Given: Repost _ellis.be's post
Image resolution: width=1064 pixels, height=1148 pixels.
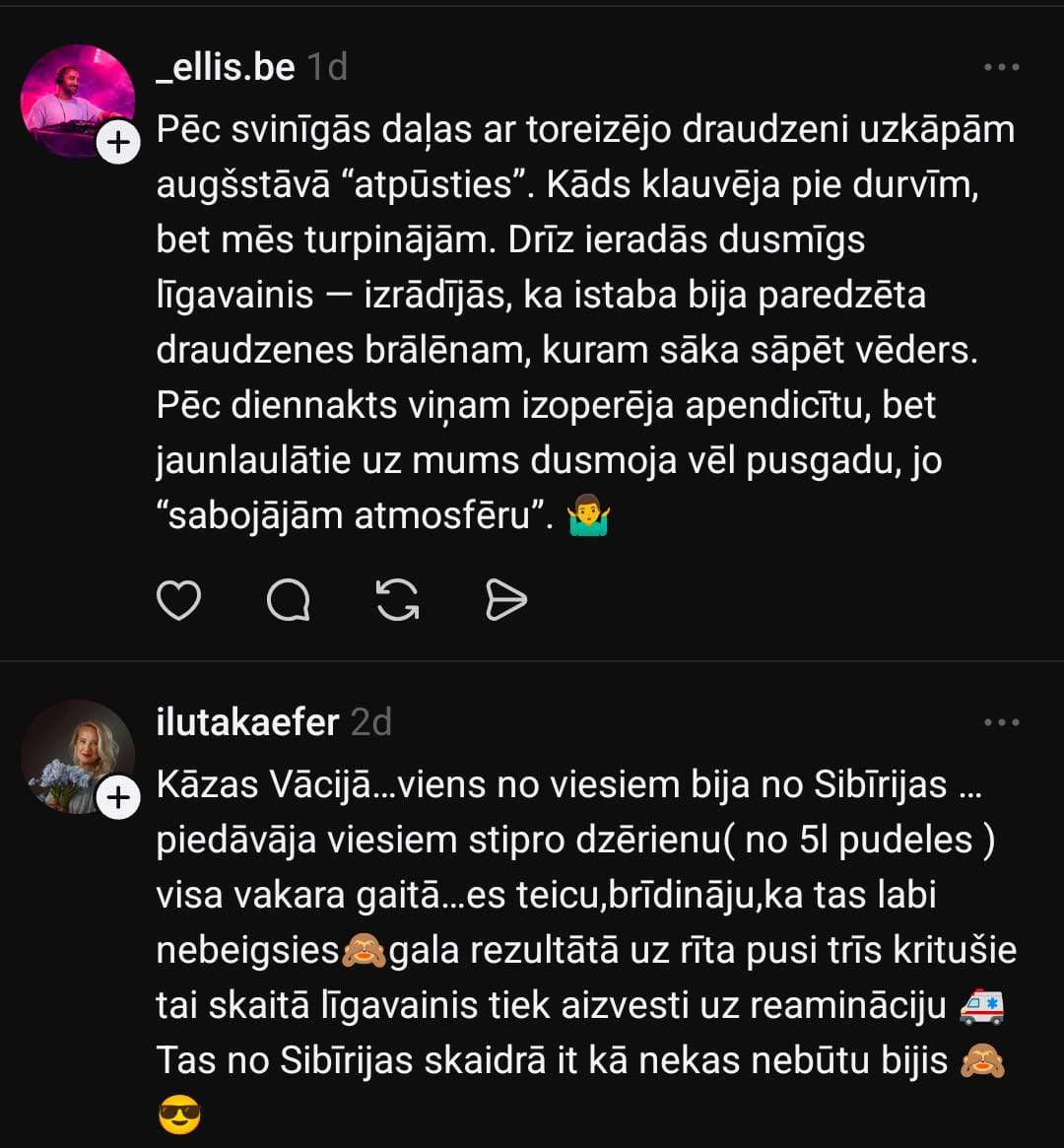Looking at the screenshot, I should pos(398,599).
